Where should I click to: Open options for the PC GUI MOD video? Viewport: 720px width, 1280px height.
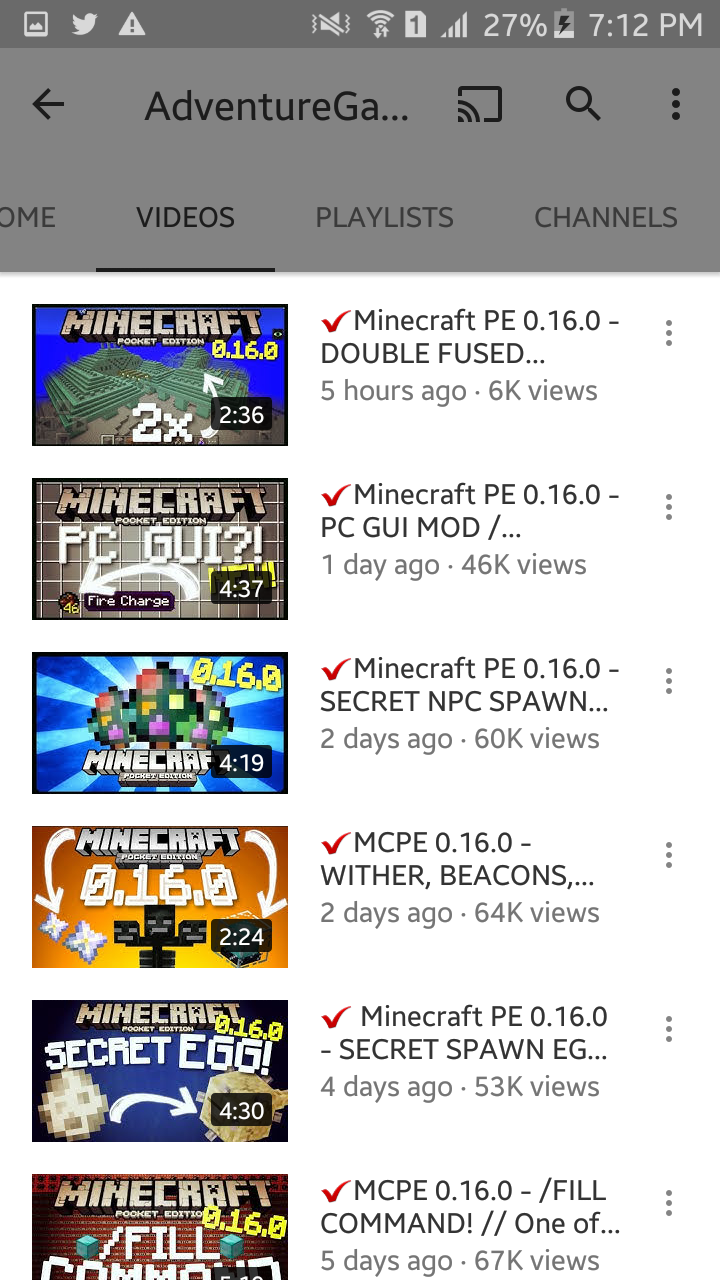[669, 507]
